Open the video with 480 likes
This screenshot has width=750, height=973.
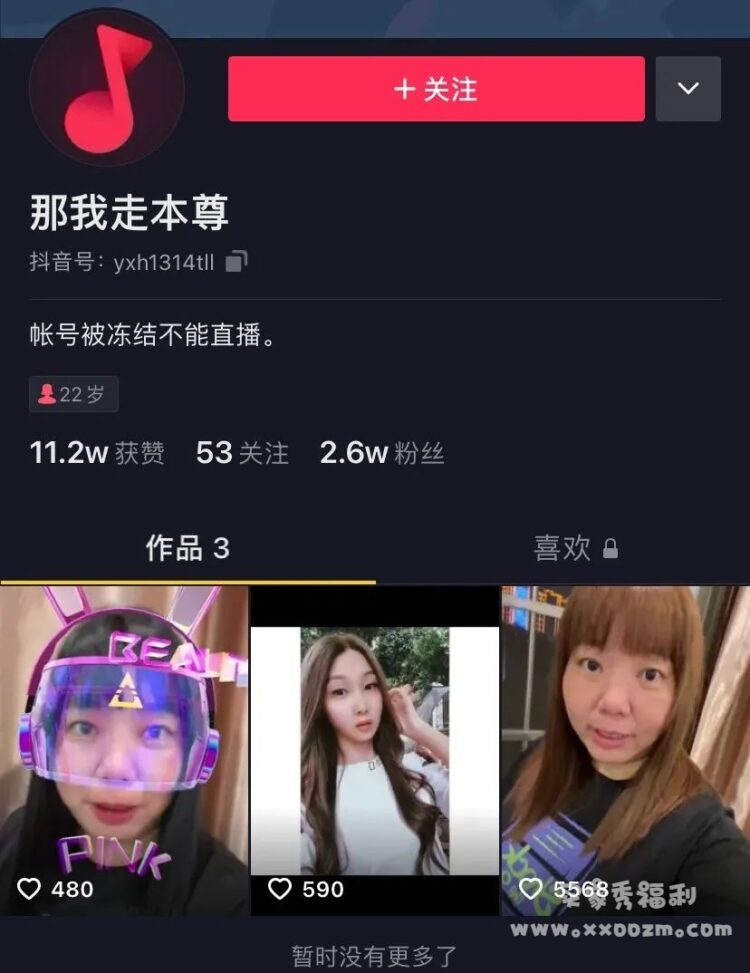(x=124, y=750)
